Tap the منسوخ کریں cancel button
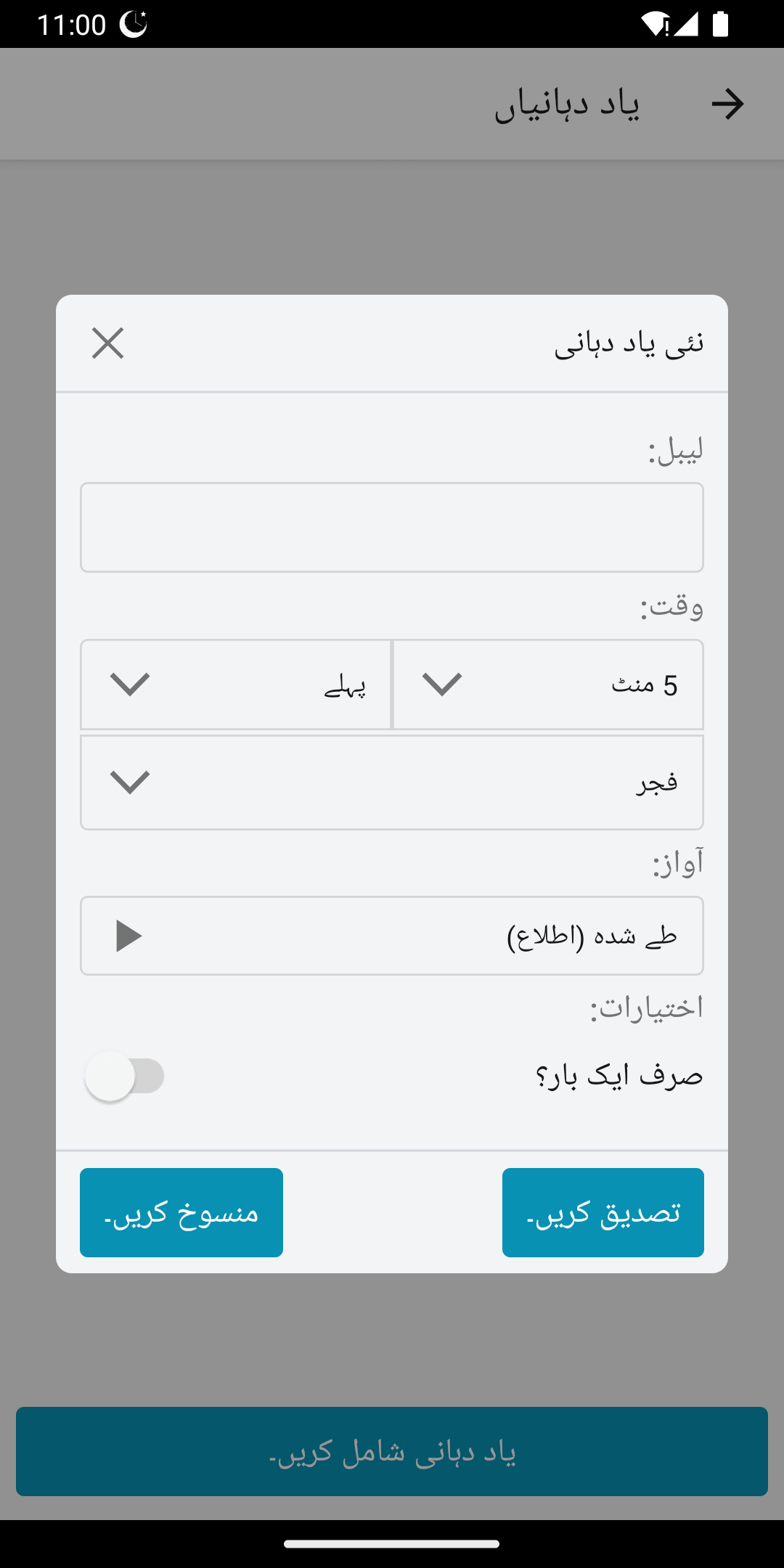784x1568 pixels. 181,1212
